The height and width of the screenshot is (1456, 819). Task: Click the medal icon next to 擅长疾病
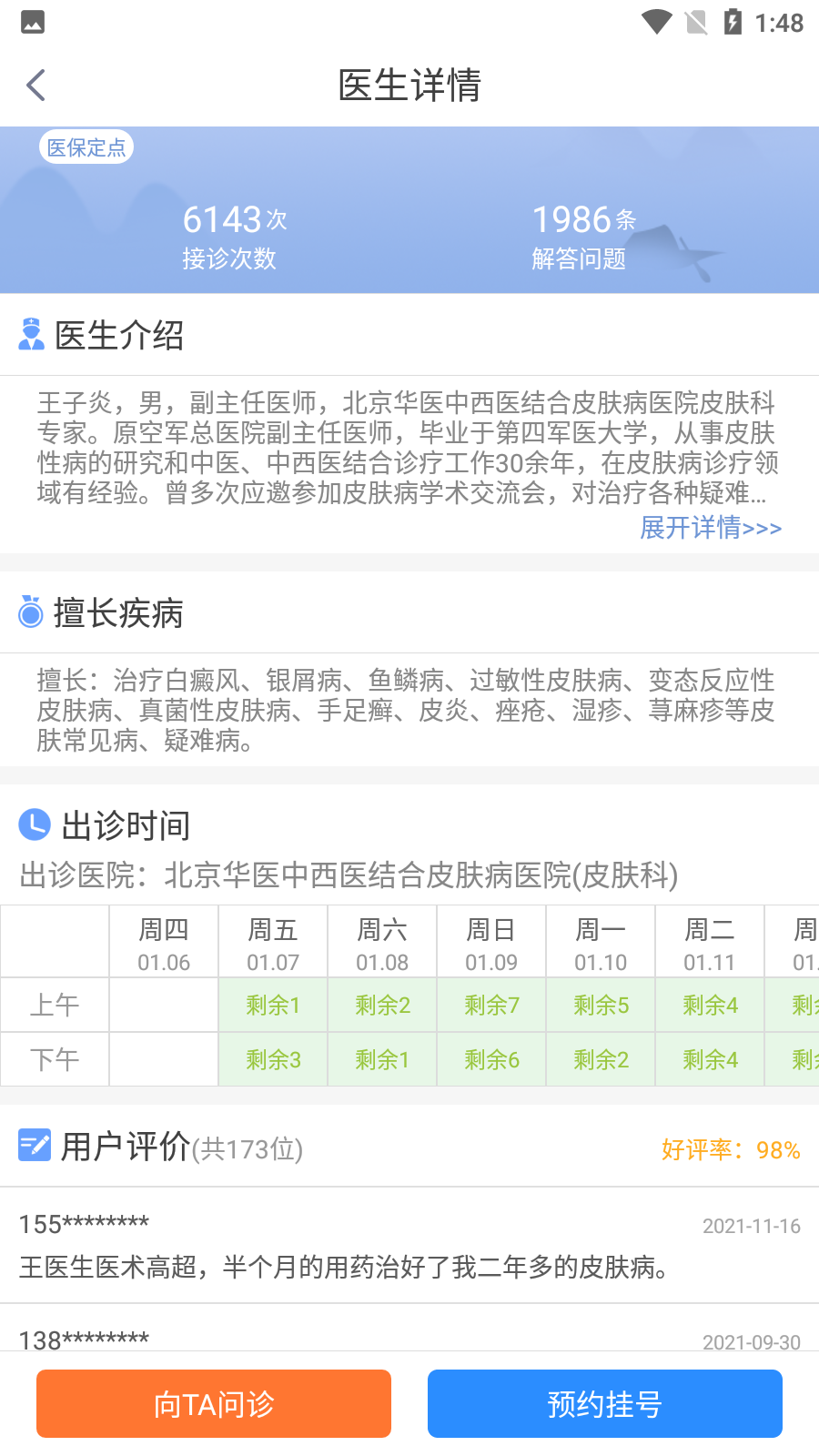(x=30, y=613)
